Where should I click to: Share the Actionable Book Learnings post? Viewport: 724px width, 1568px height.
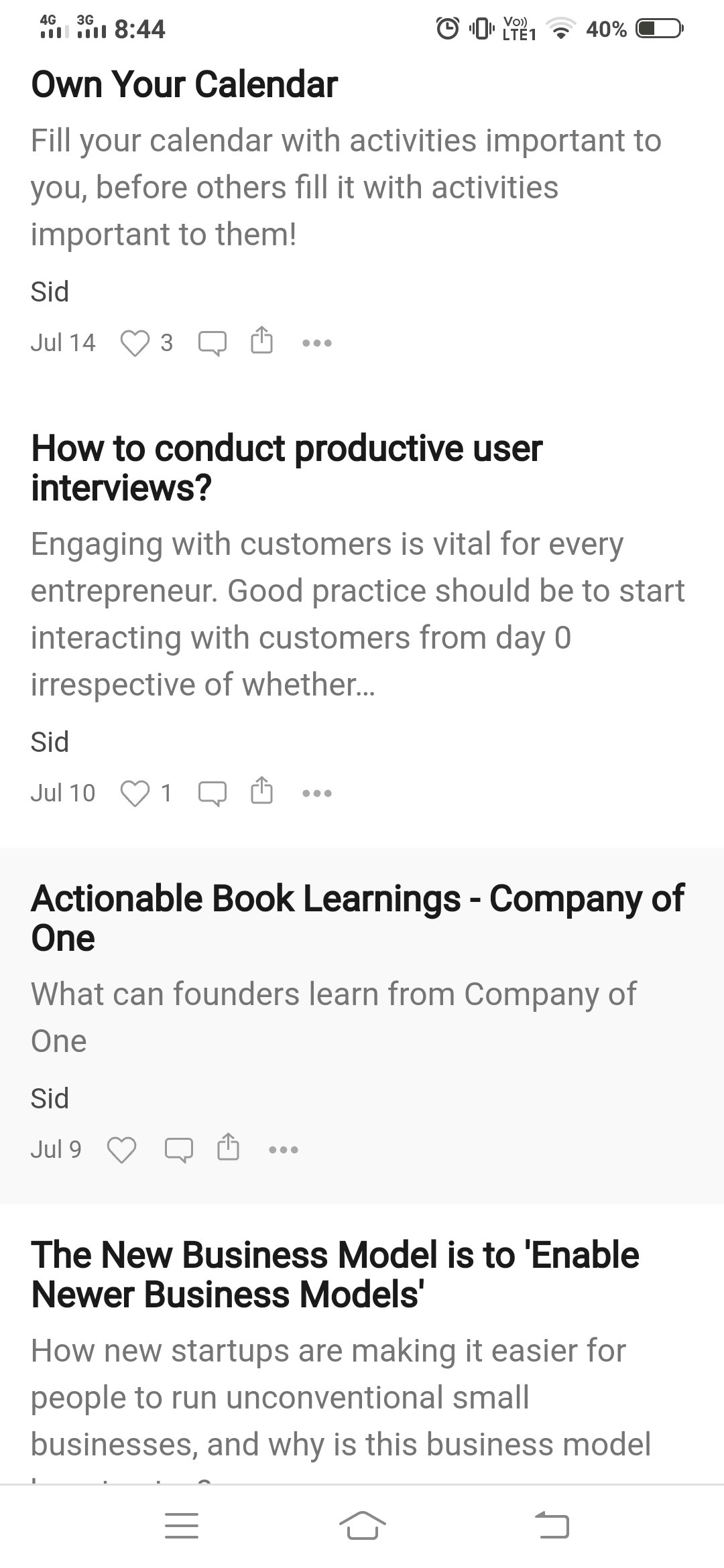click(228, 1148)
